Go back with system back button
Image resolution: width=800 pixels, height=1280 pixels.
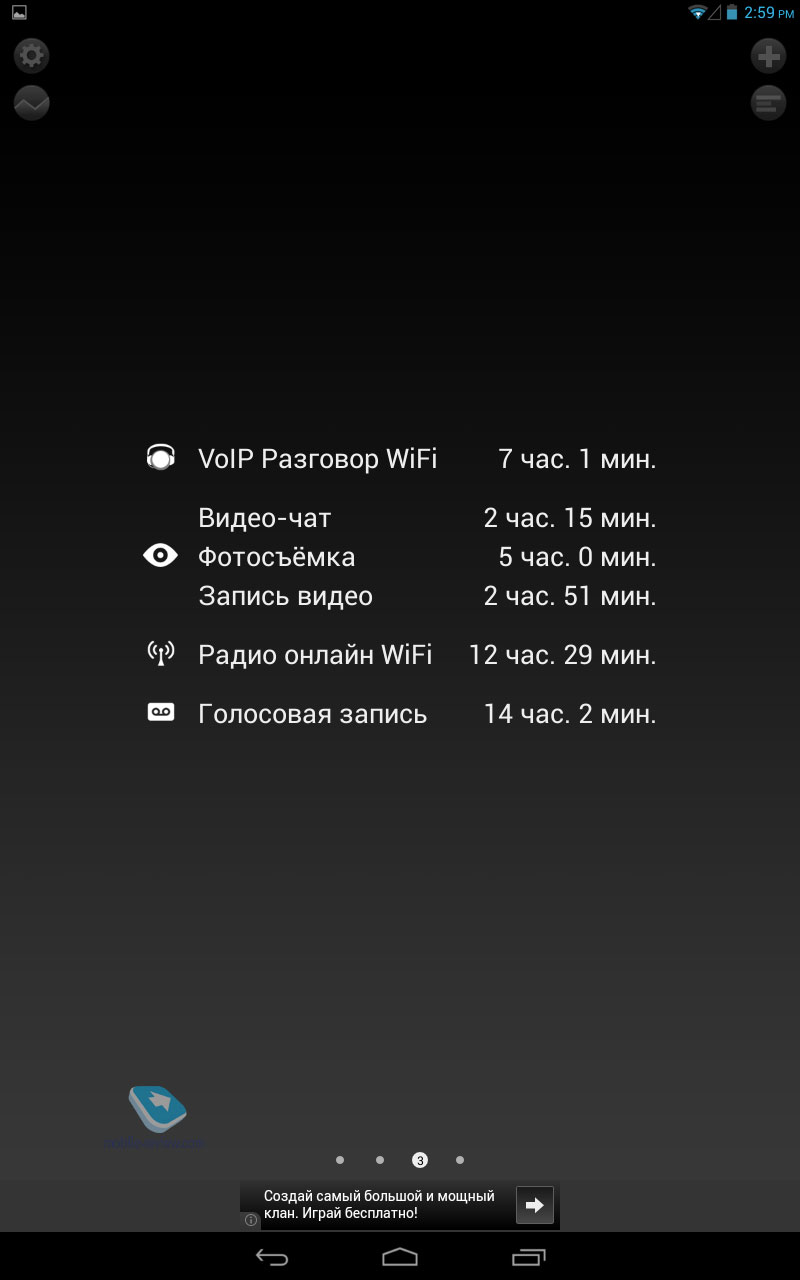(271, 1257)
